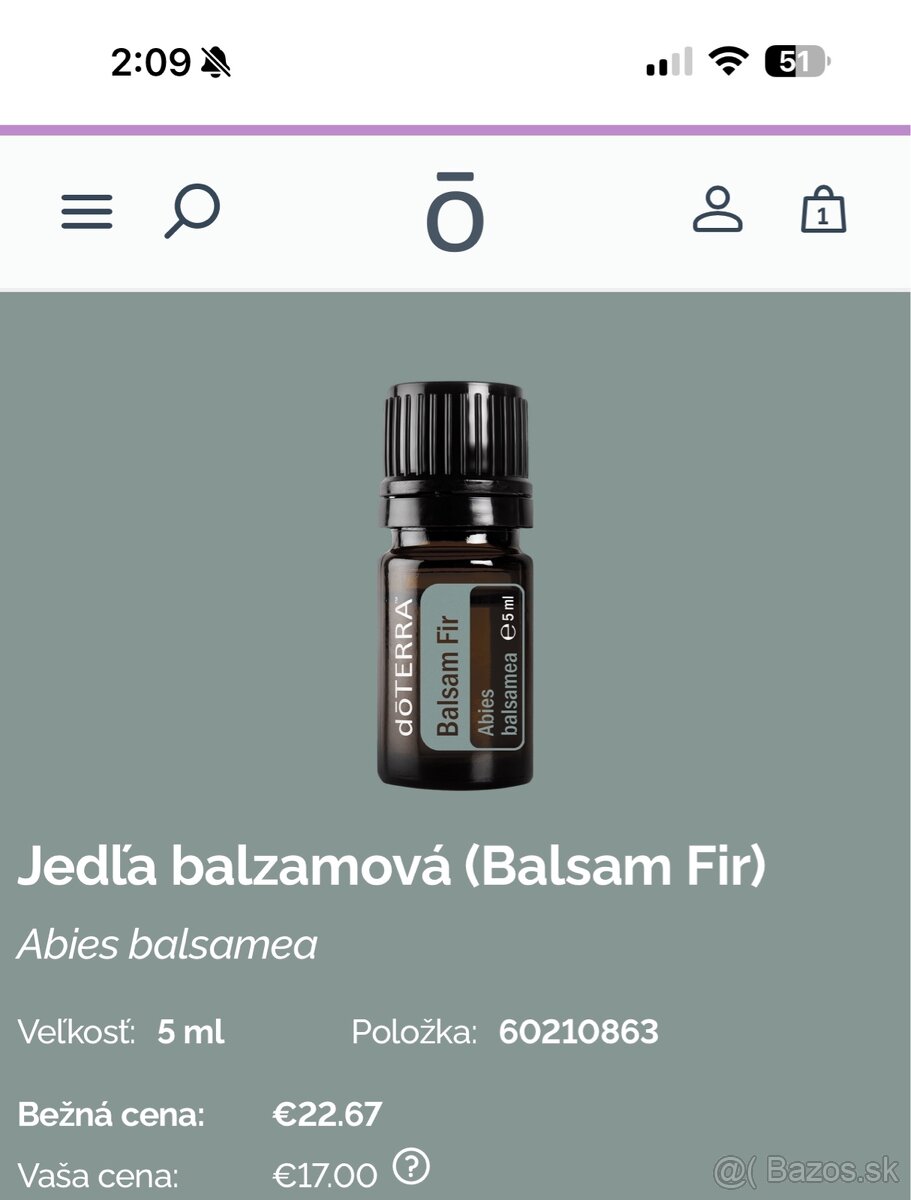Open the hamburger navigation menu
Screen dimensions: 911x1200
[87, 212]
